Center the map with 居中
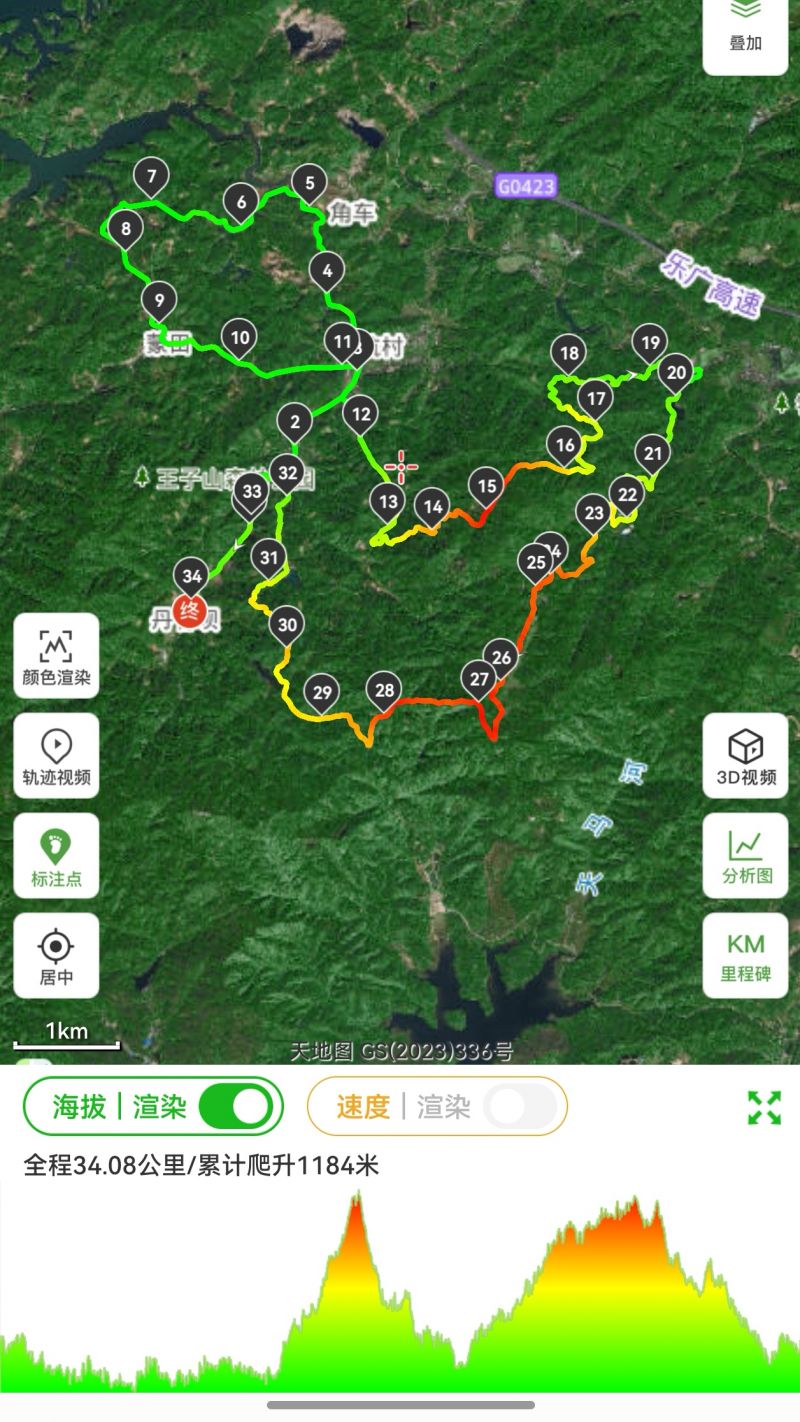The width and height of the screenshot is (800, 1422). point(56,955)
